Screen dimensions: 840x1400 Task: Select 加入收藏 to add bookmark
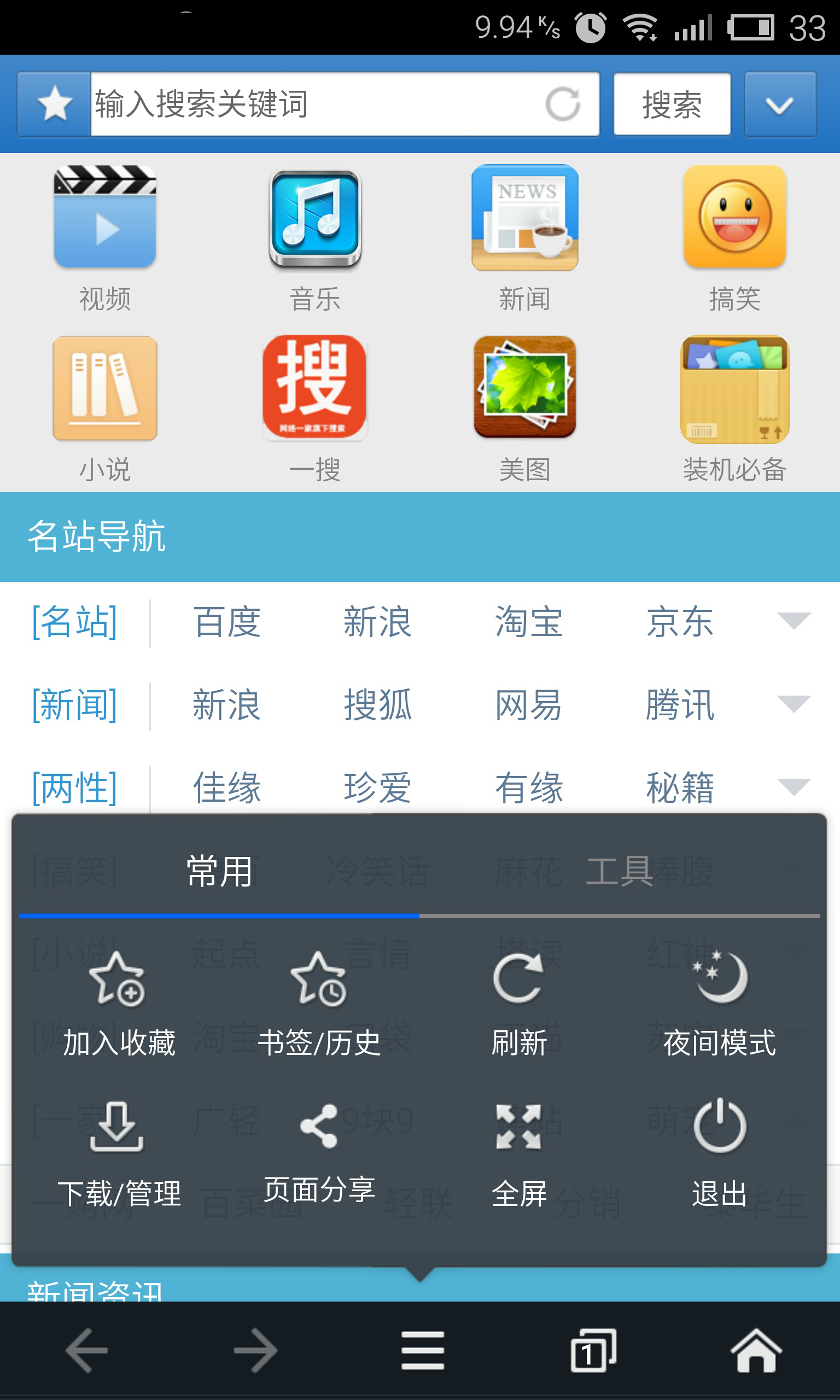[118, 1003]
